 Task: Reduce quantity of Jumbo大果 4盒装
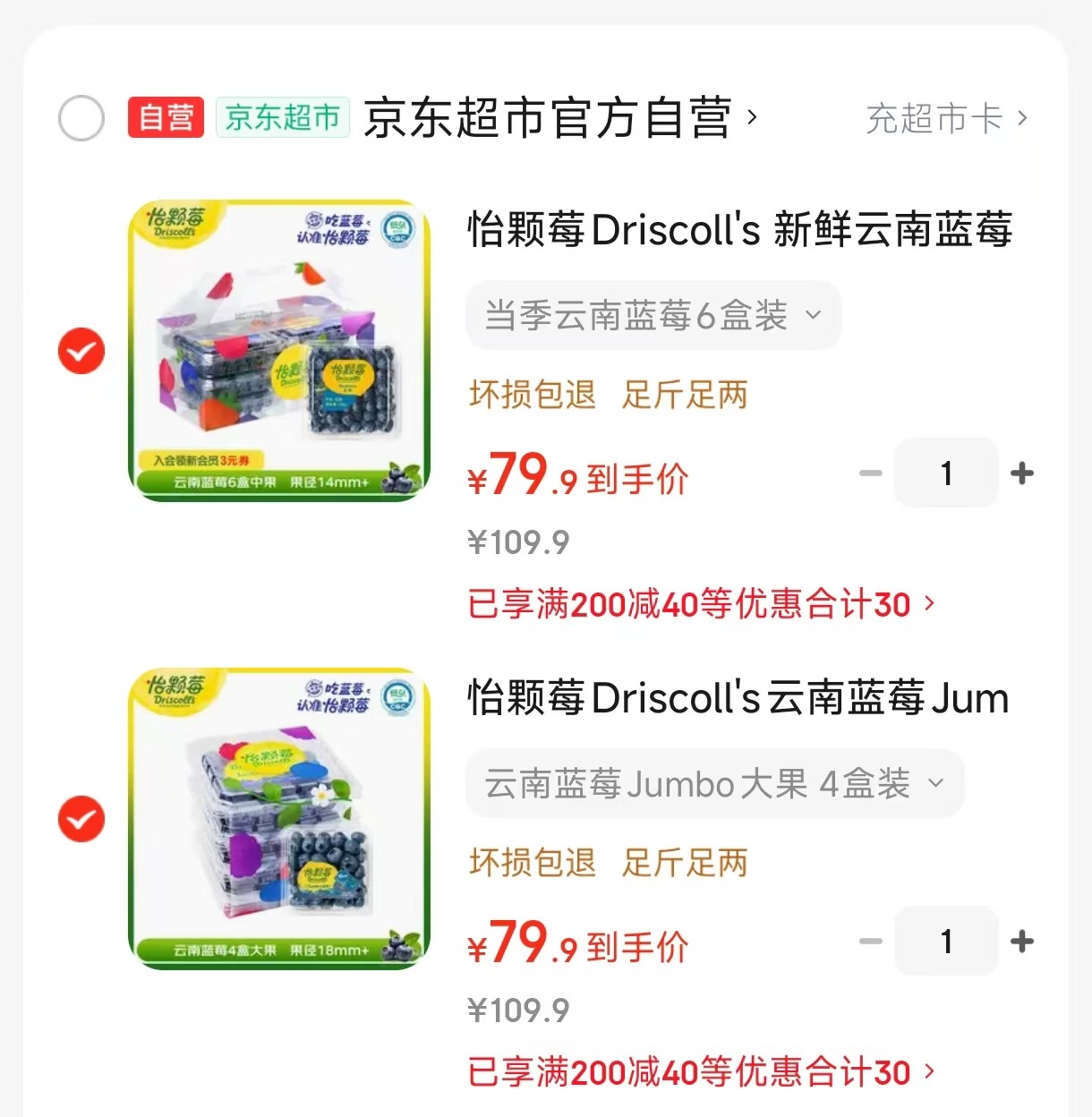(x=871, y=941)
